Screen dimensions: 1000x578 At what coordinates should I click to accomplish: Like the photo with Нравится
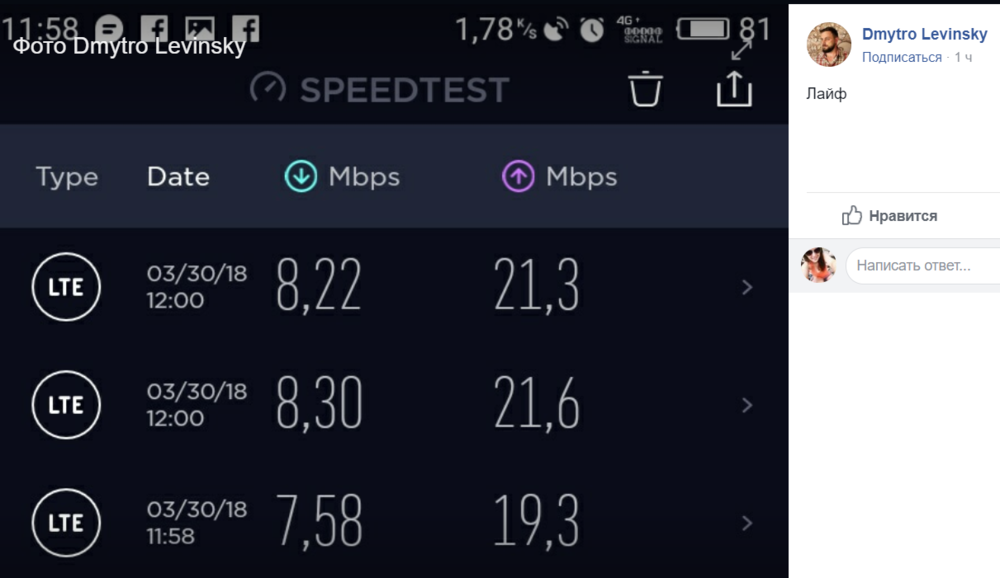[889, 215]
